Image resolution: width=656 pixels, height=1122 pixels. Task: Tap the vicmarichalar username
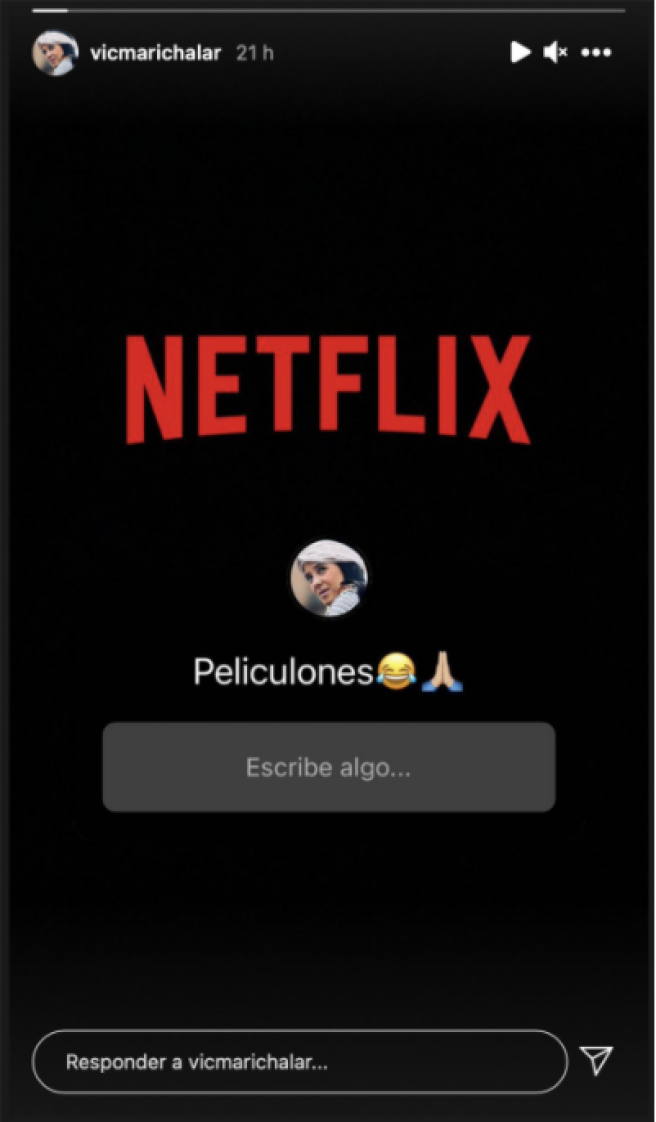155,53
